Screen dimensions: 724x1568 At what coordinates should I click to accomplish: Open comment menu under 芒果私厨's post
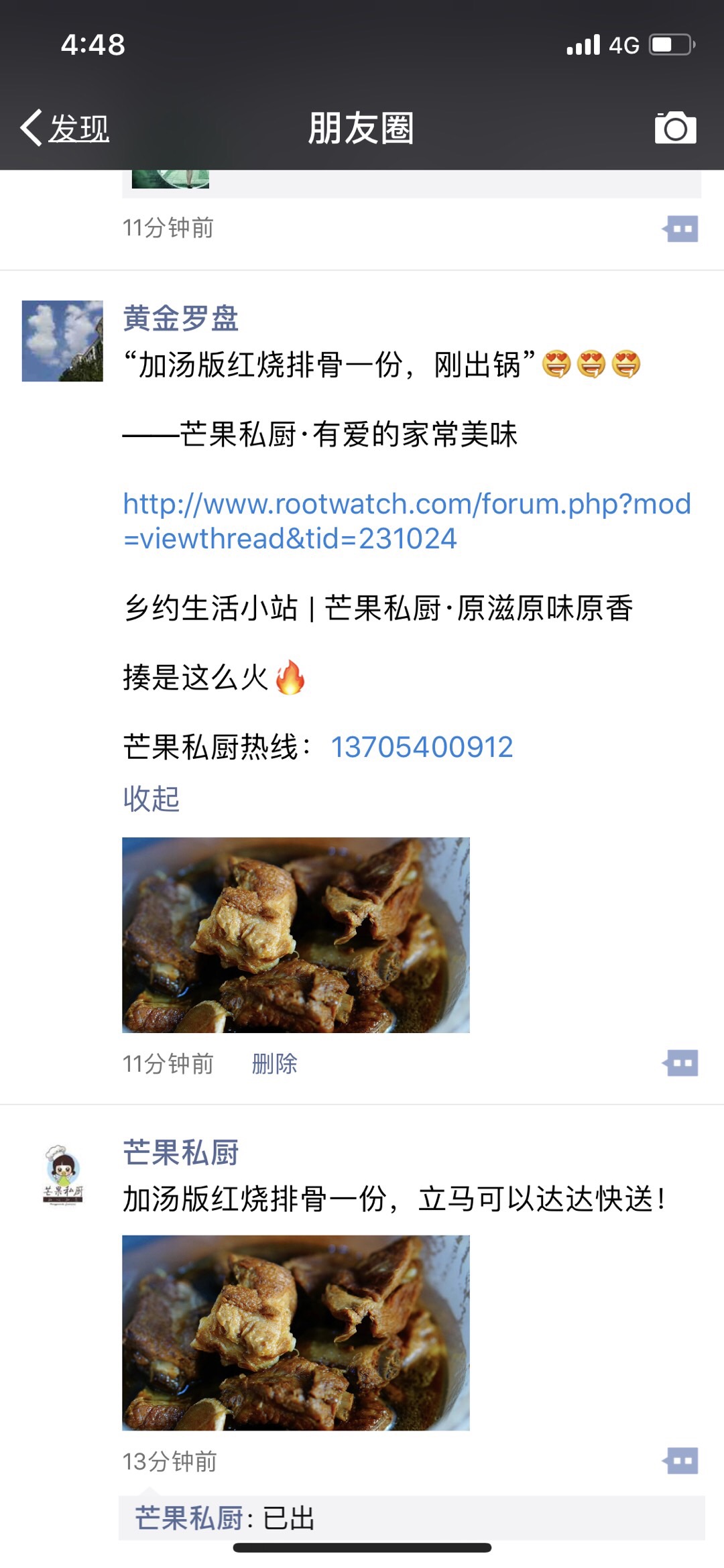click(681, 1461)
